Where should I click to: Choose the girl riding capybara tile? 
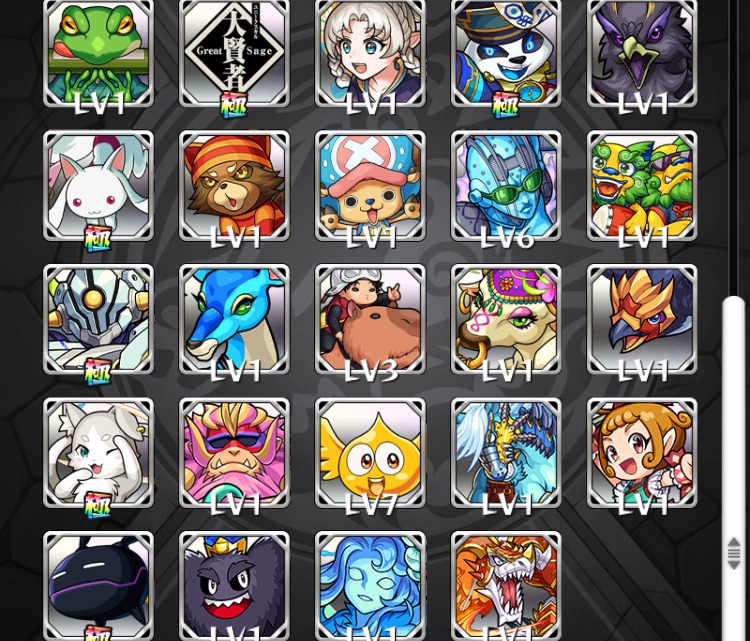[370, 320]
